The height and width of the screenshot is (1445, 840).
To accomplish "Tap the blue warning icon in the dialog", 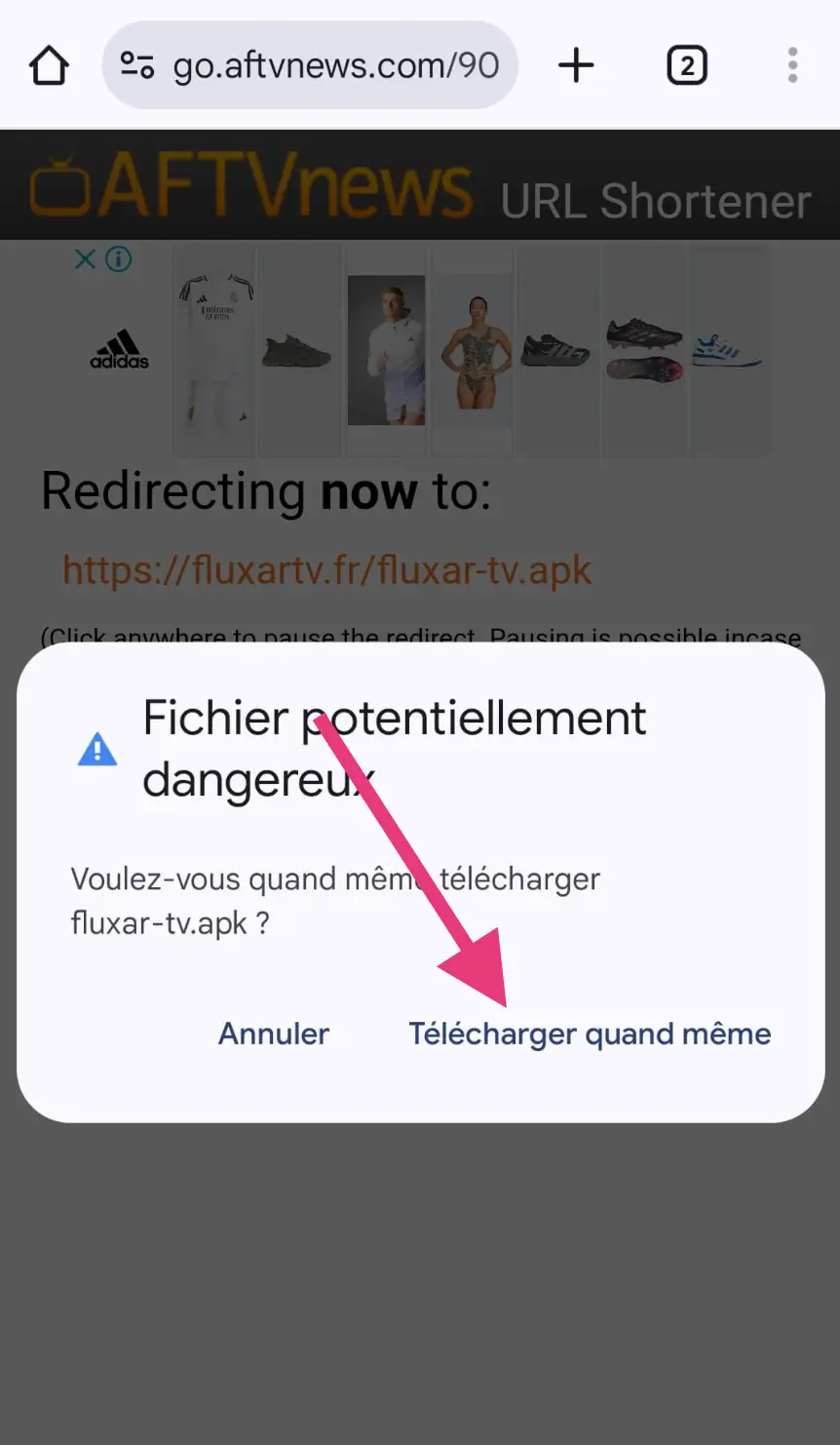I will [97, 749].
